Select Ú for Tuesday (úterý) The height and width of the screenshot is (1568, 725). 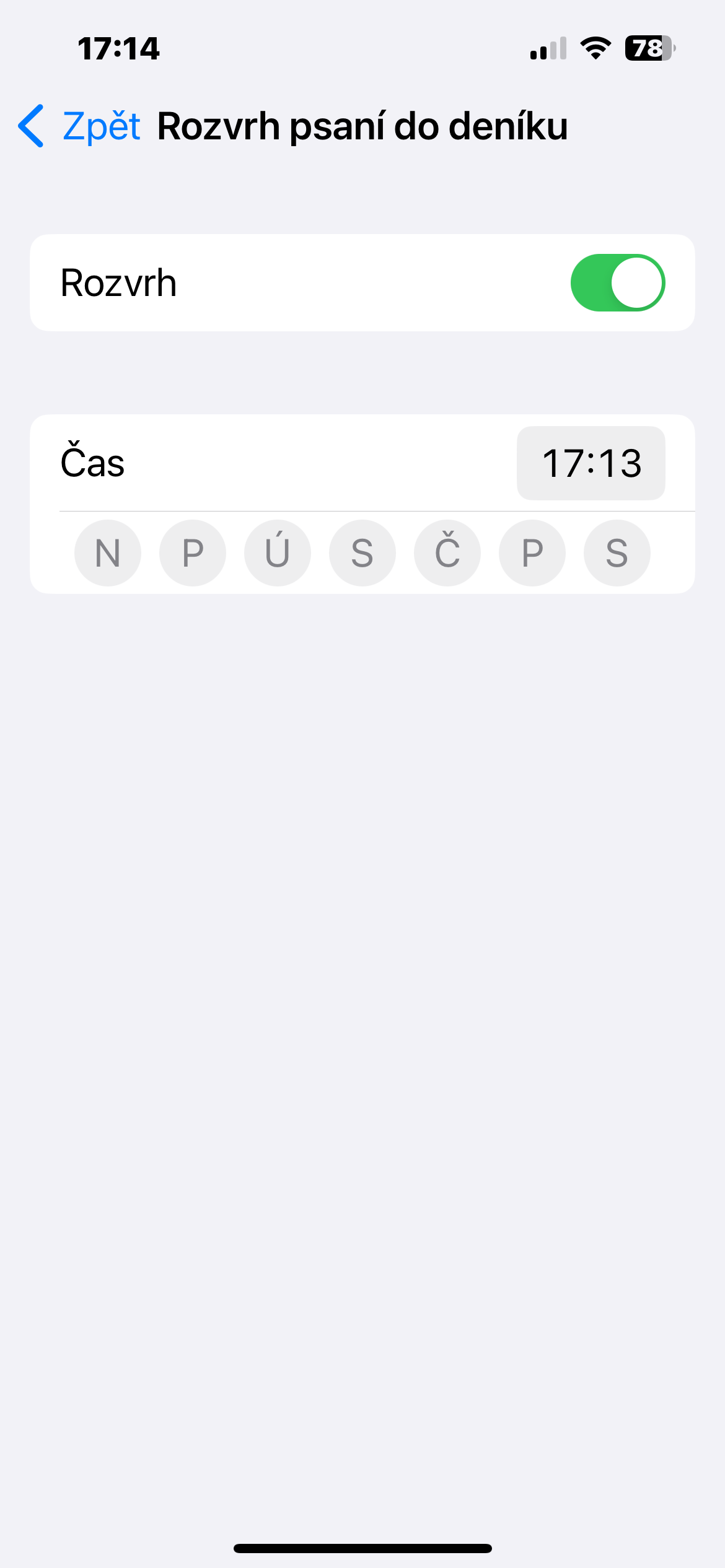(278, 553)
